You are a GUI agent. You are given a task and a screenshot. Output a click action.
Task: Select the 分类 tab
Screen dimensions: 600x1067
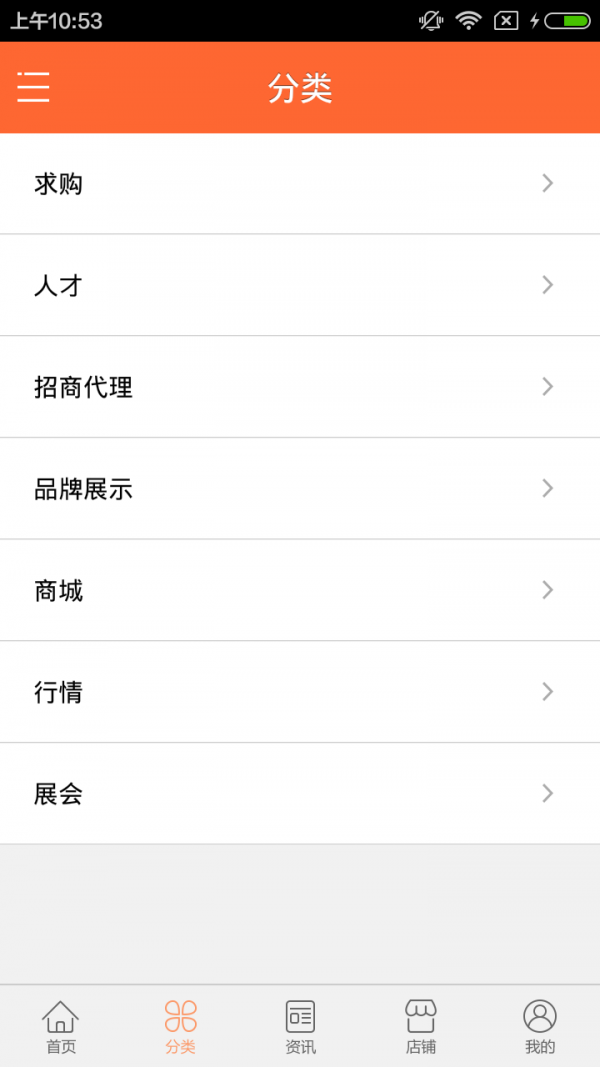pyautogui.click(x=180, y=1027)
